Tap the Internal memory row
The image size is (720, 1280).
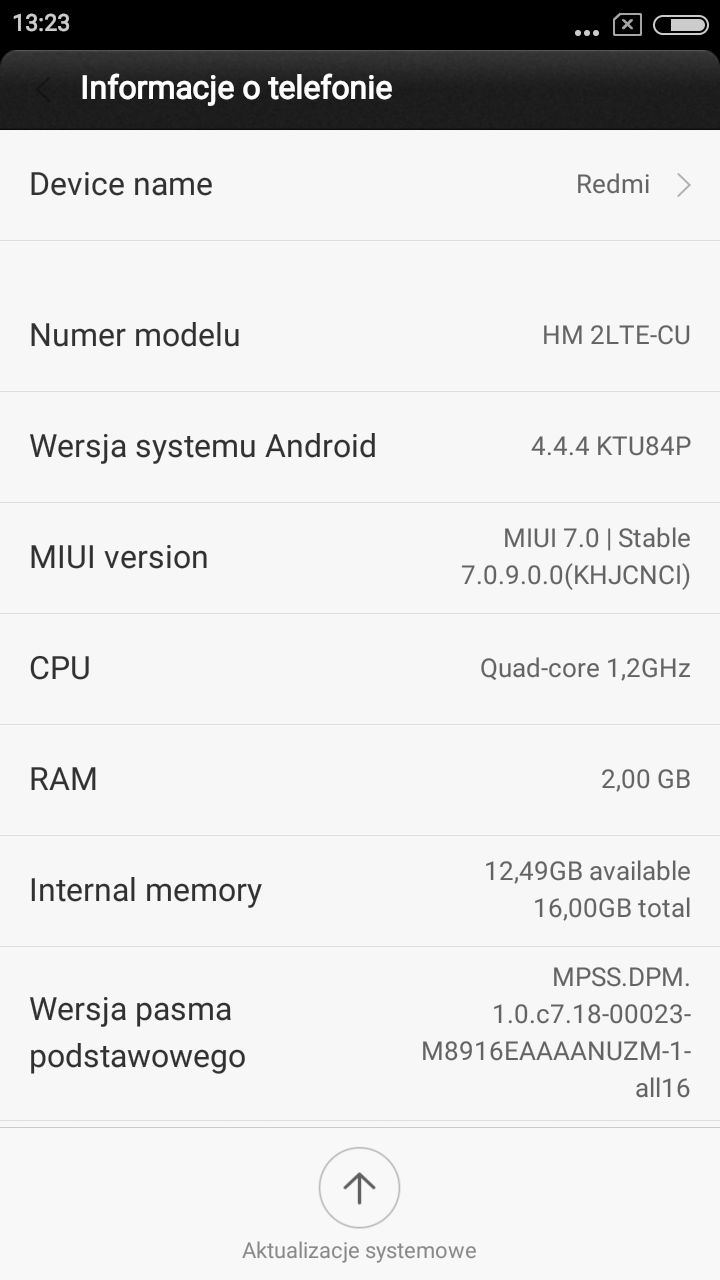click(x=360, y=890)
